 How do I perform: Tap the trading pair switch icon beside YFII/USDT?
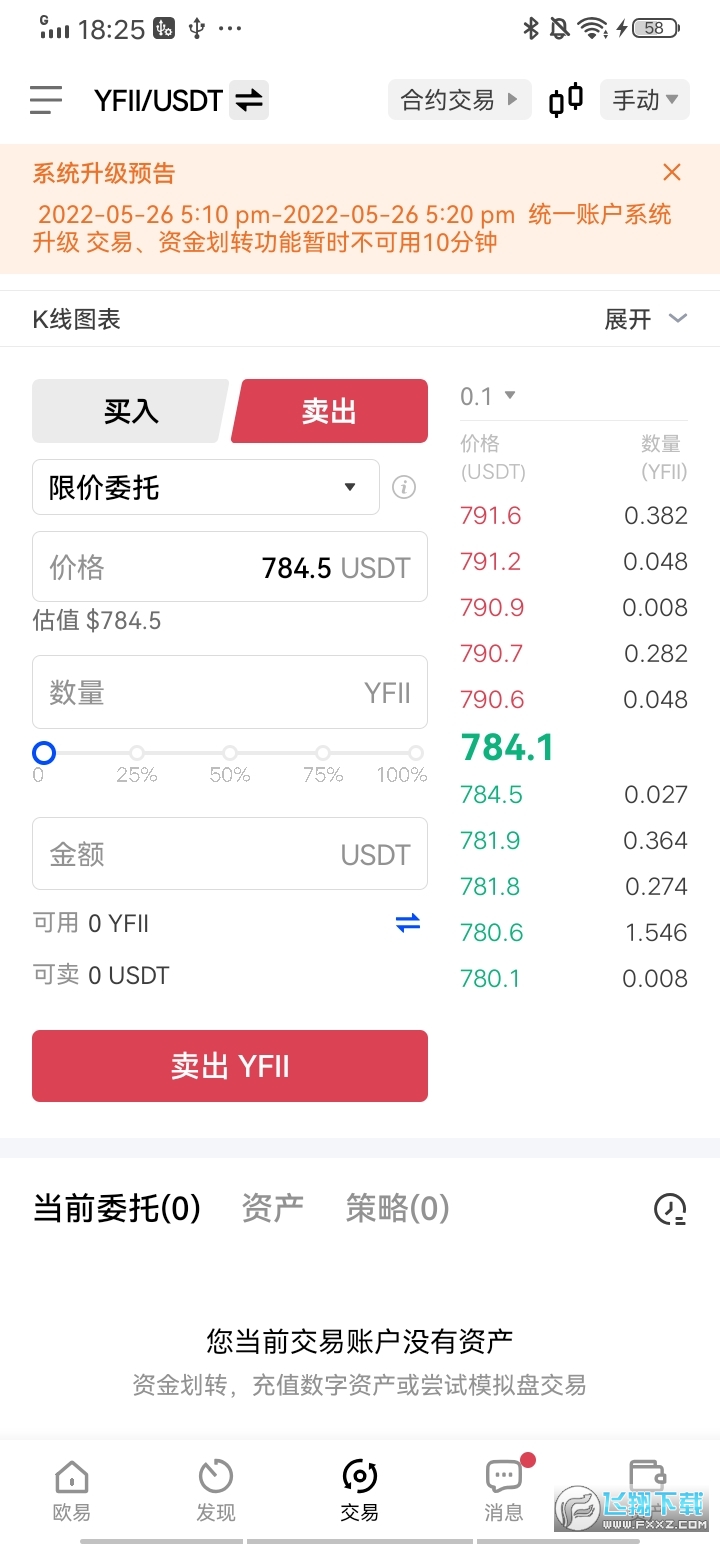247,100
